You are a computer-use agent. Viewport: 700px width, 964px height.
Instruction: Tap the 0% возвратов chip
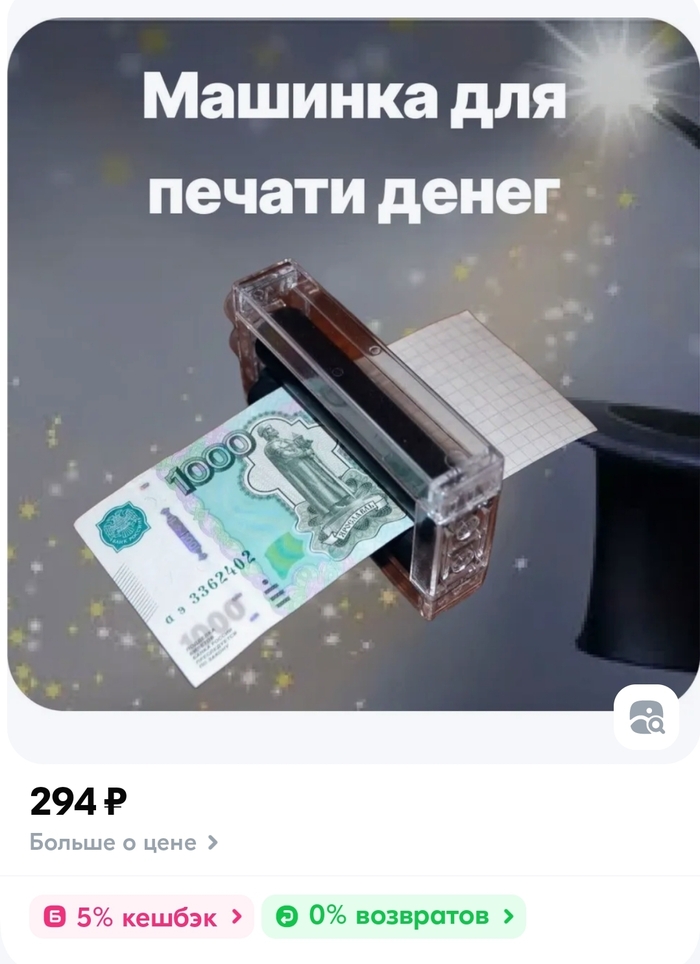coord(393,916)
